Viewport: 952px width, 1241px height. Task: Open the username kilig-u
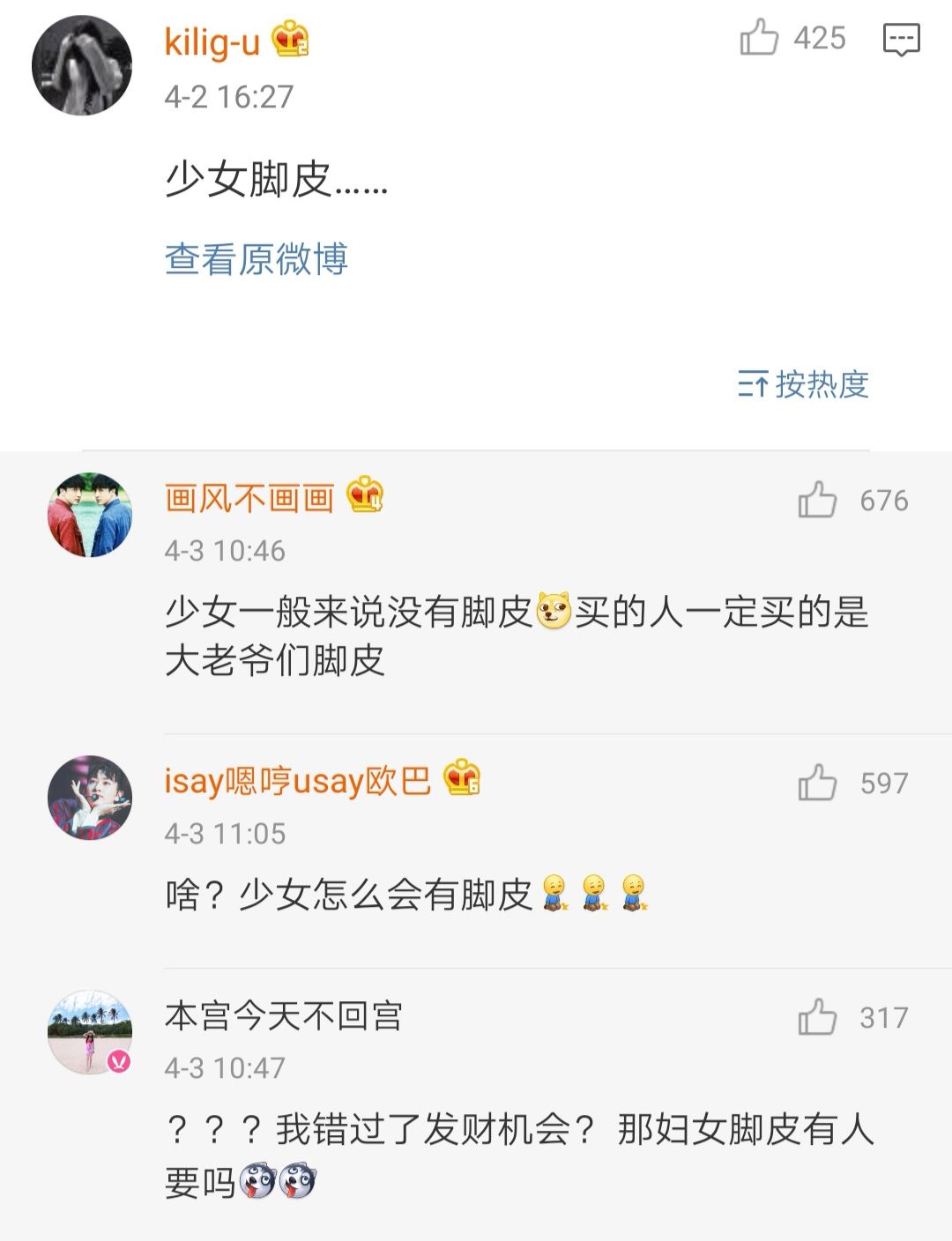(x=212, y=41)
